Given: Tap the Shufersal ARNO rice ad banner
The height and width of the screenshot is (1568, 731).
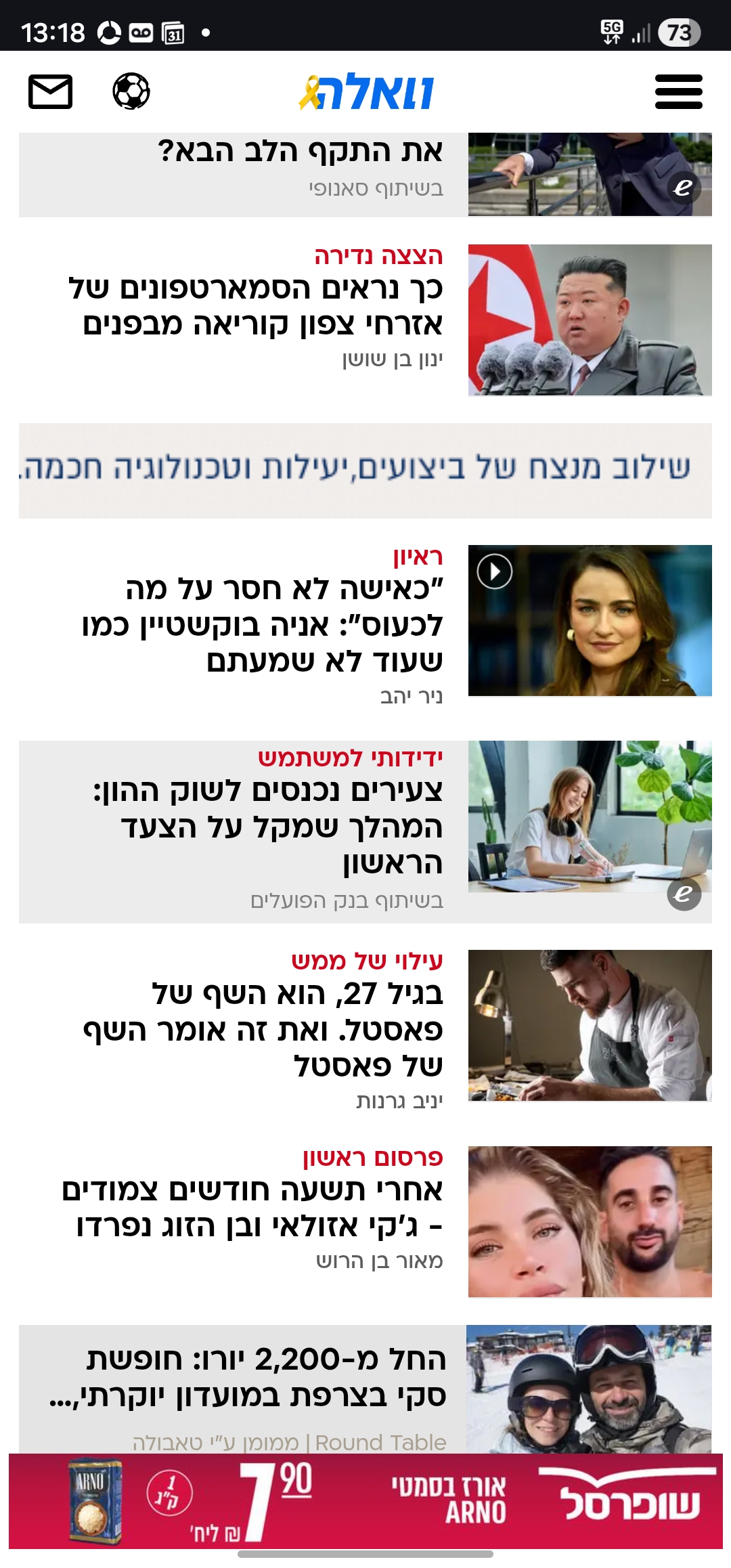Looking at the screenshot, I should [365, 1502].
